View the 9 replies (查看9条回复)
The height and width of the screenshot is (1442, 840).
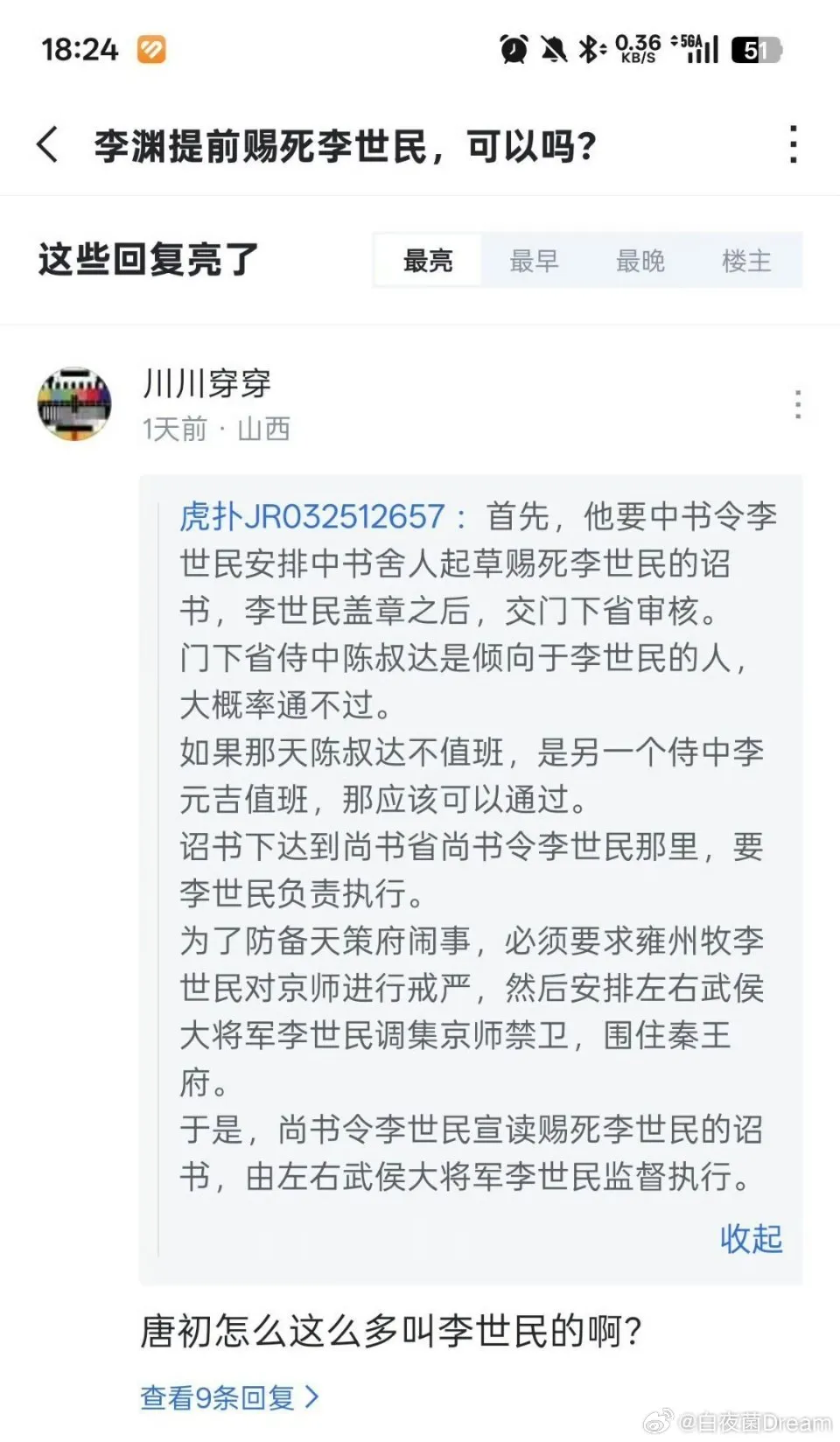[x=229, y=1397]
